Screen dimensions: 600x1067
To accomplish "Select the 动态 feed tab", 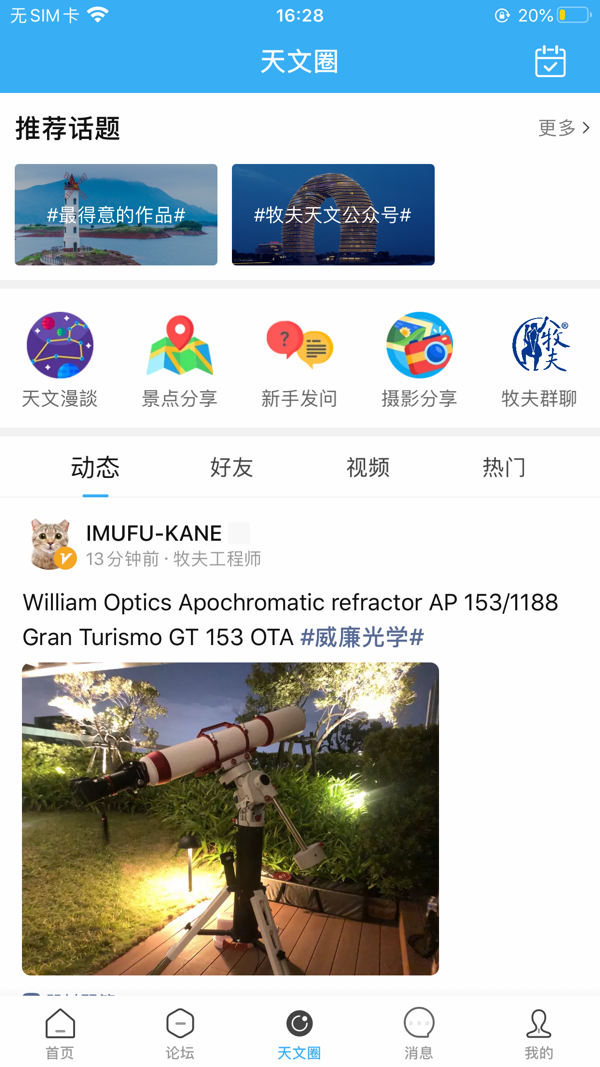I will tap(95, 467).
